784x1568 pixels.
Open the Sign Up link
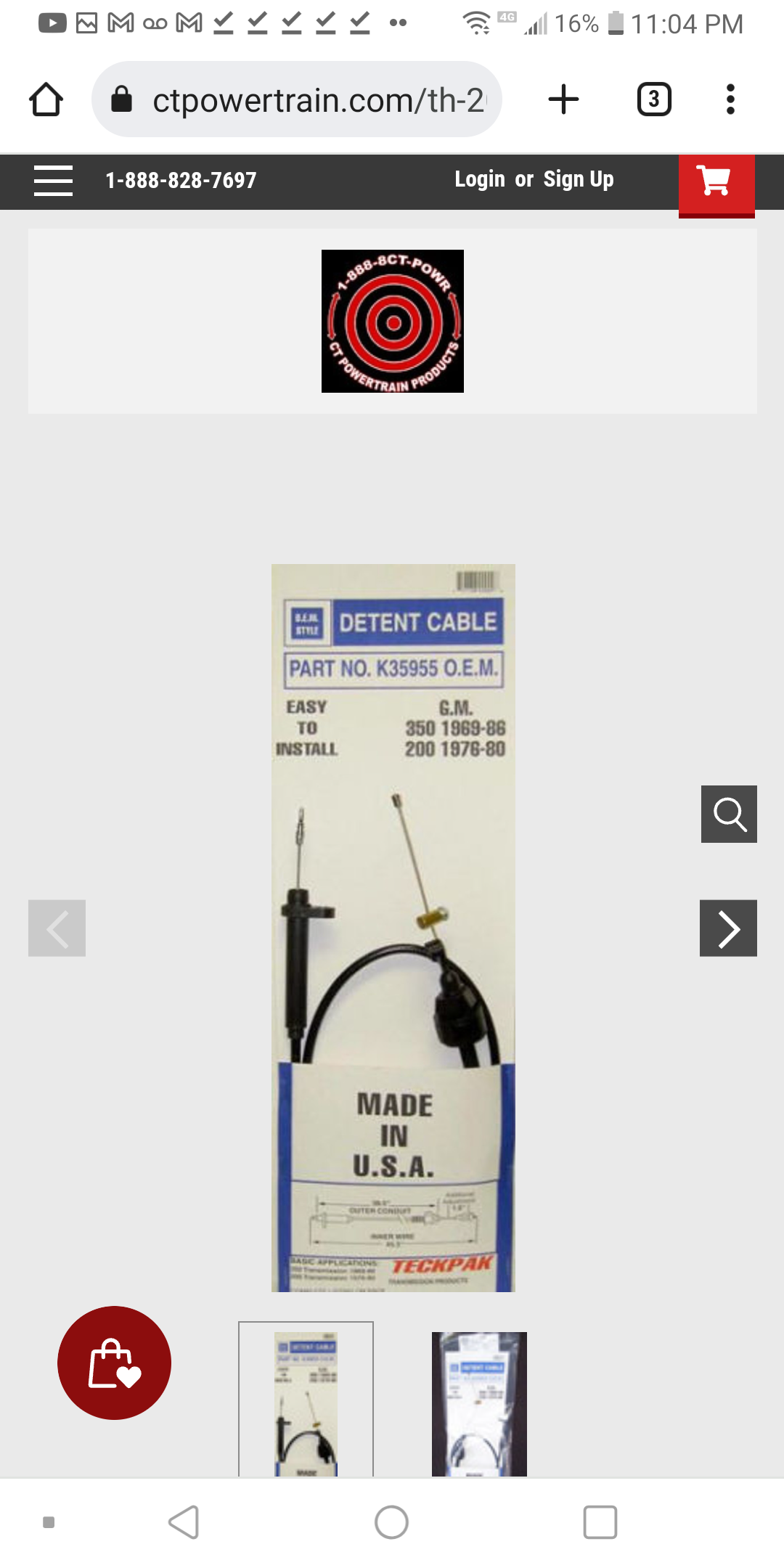pos(579,179)
